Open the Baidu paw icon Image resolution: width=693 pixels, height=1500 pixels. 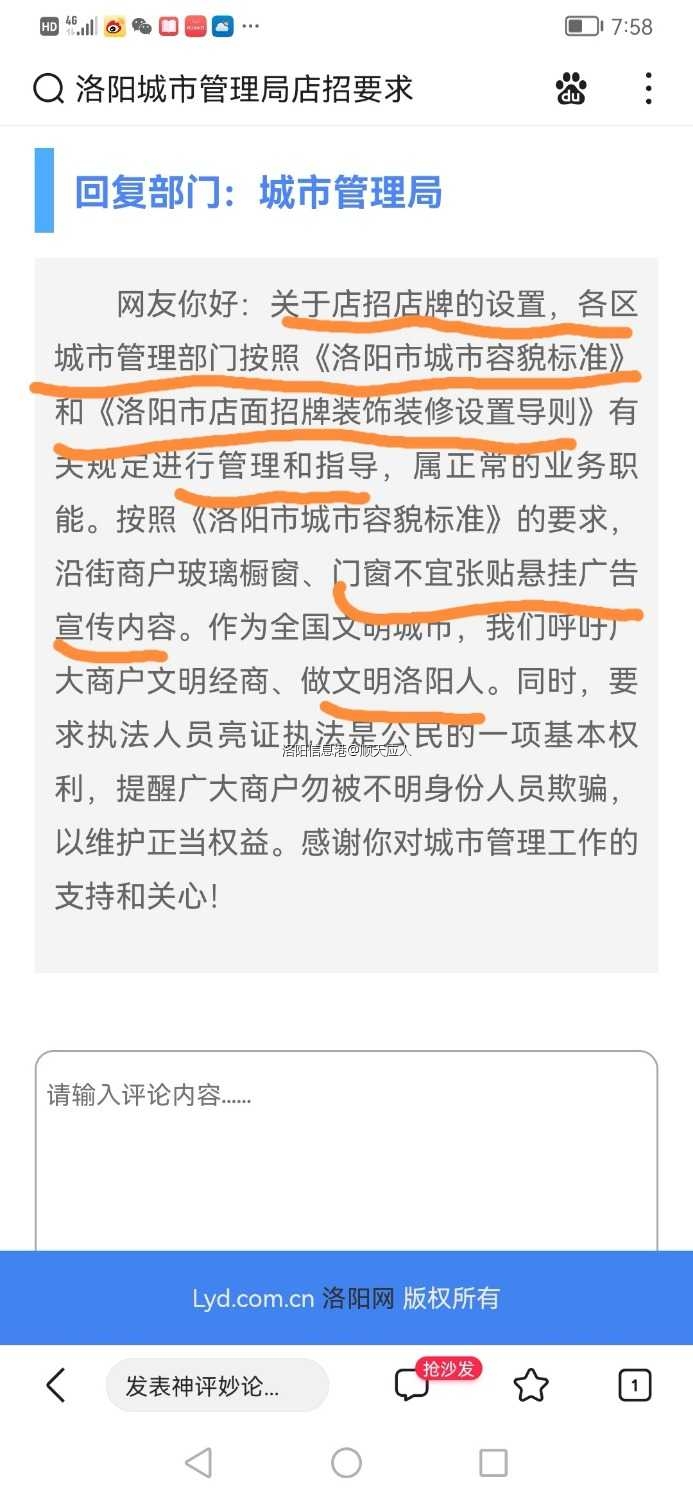(x=571, y=89)
